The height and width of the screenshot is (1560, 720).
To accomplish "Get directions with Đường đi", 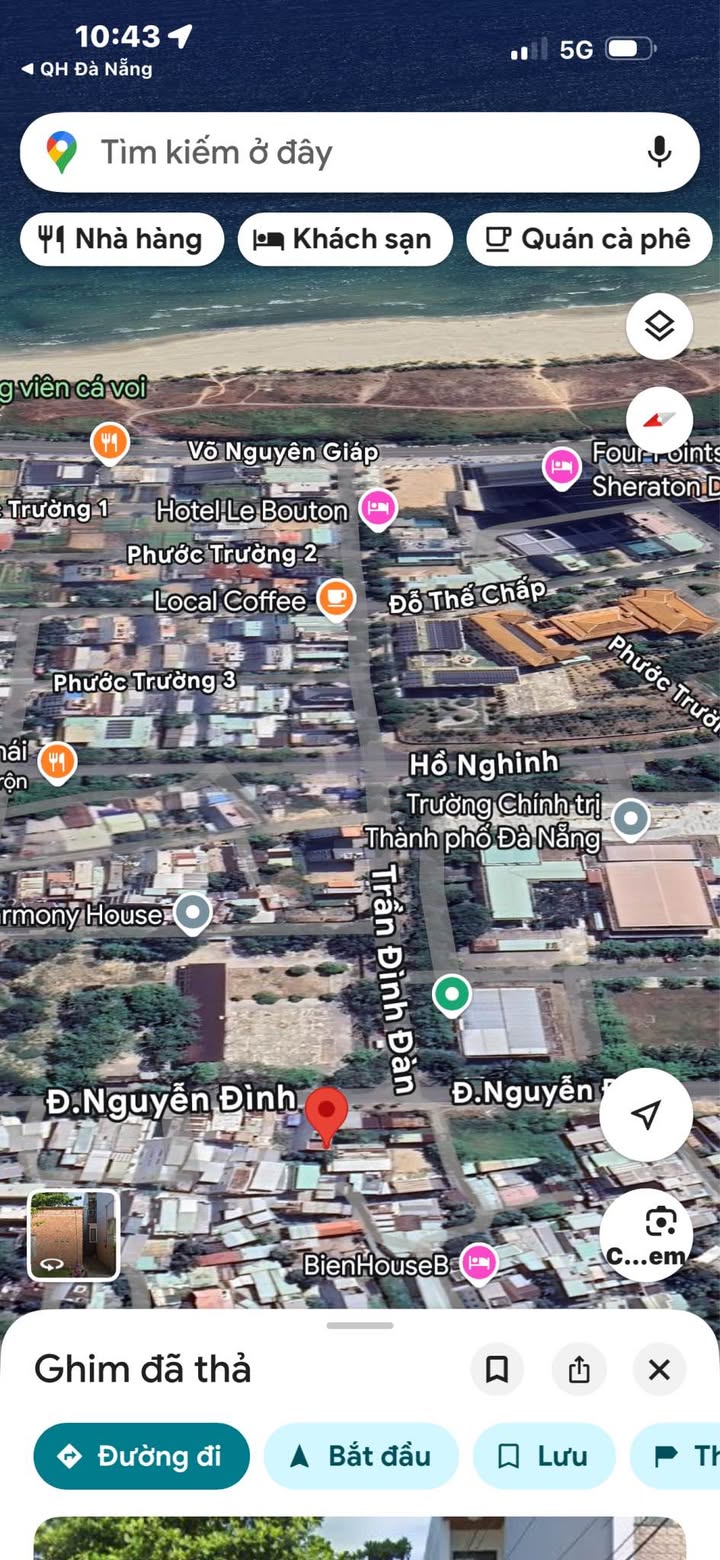I will 141,1456.
